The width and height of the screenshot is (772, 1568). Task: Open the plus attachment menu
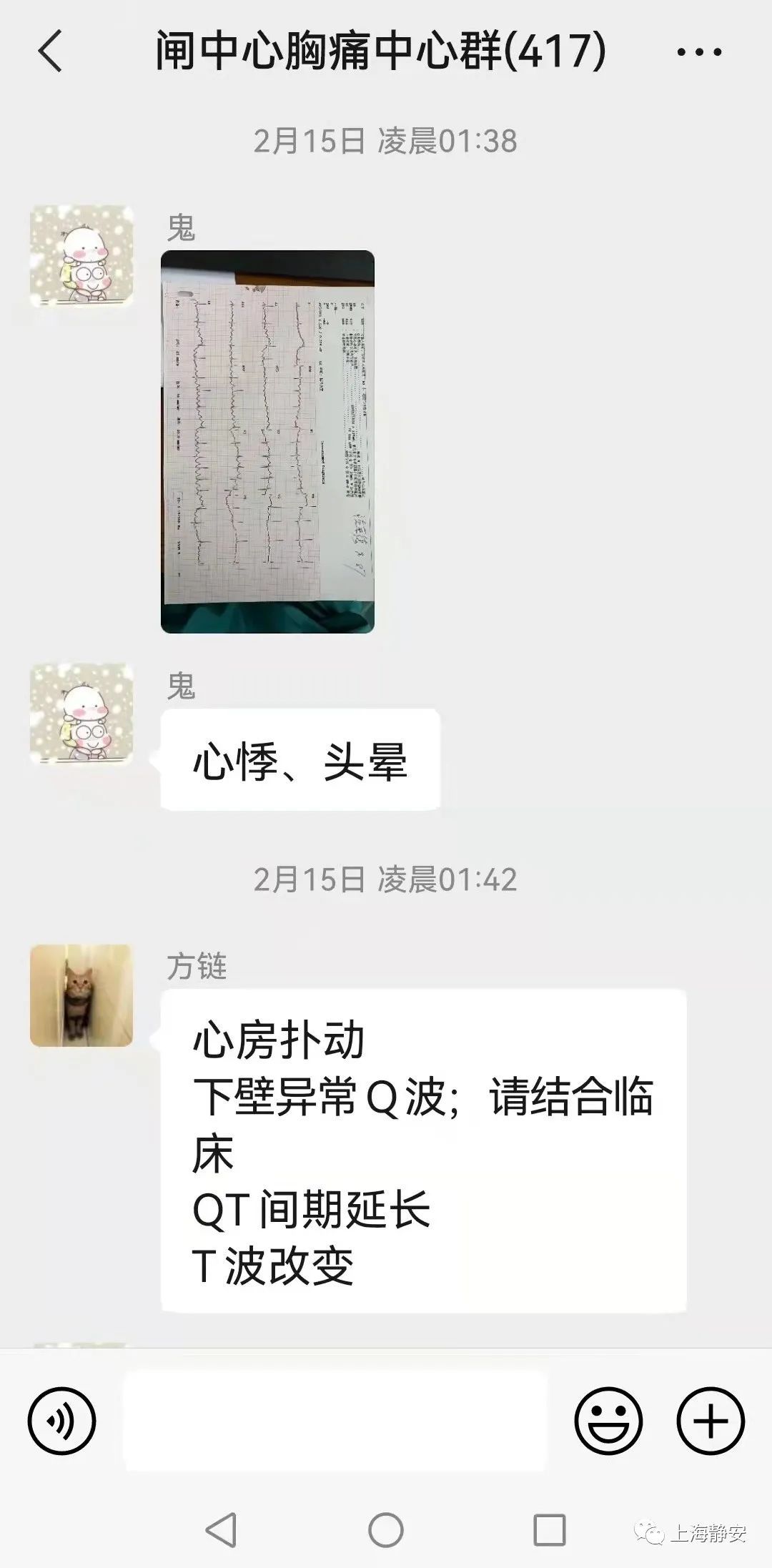click(x=711, y=1420)
